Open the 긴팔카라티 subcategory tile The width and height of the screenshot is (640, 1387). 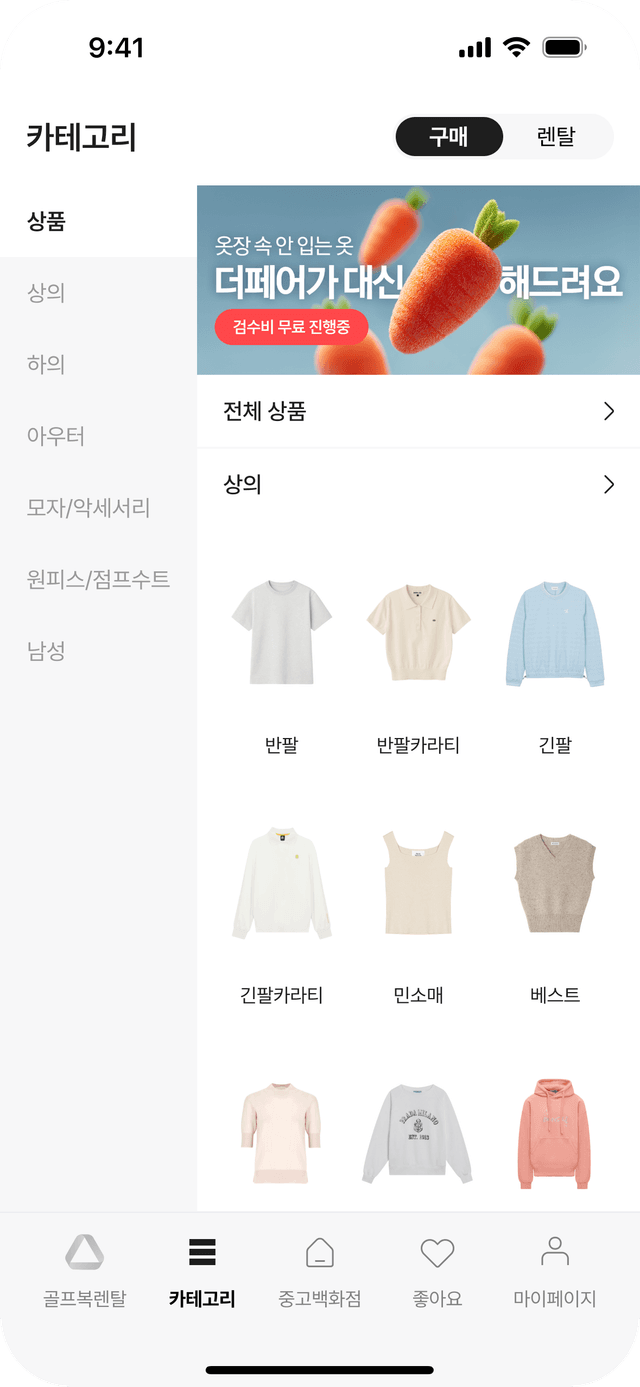(282, 910)
